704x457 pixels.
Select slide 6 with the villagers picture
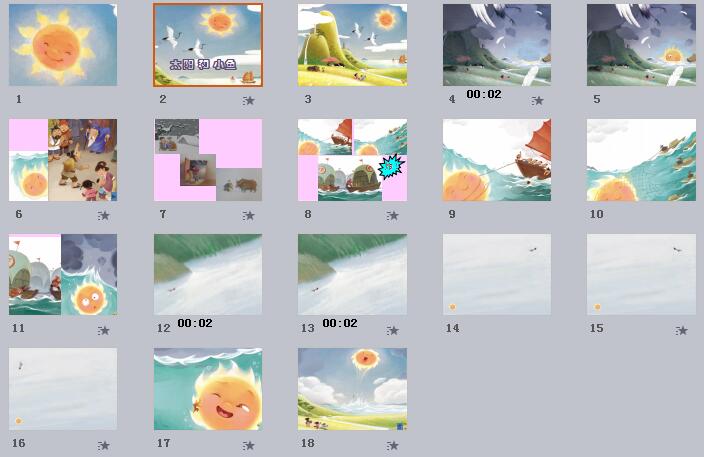click(x=63, y=160)
